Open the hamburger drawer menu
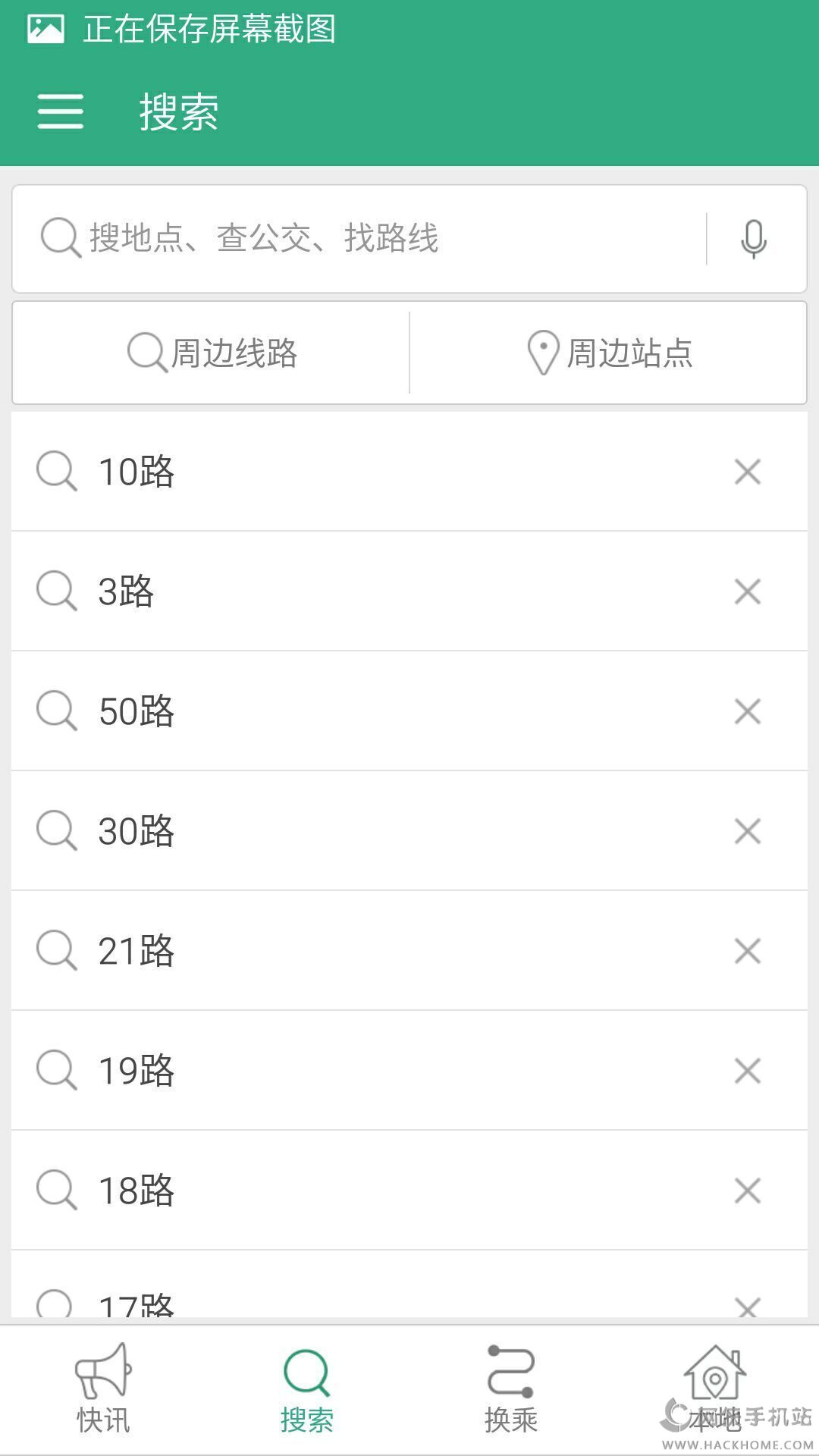 tap(61, 111)
